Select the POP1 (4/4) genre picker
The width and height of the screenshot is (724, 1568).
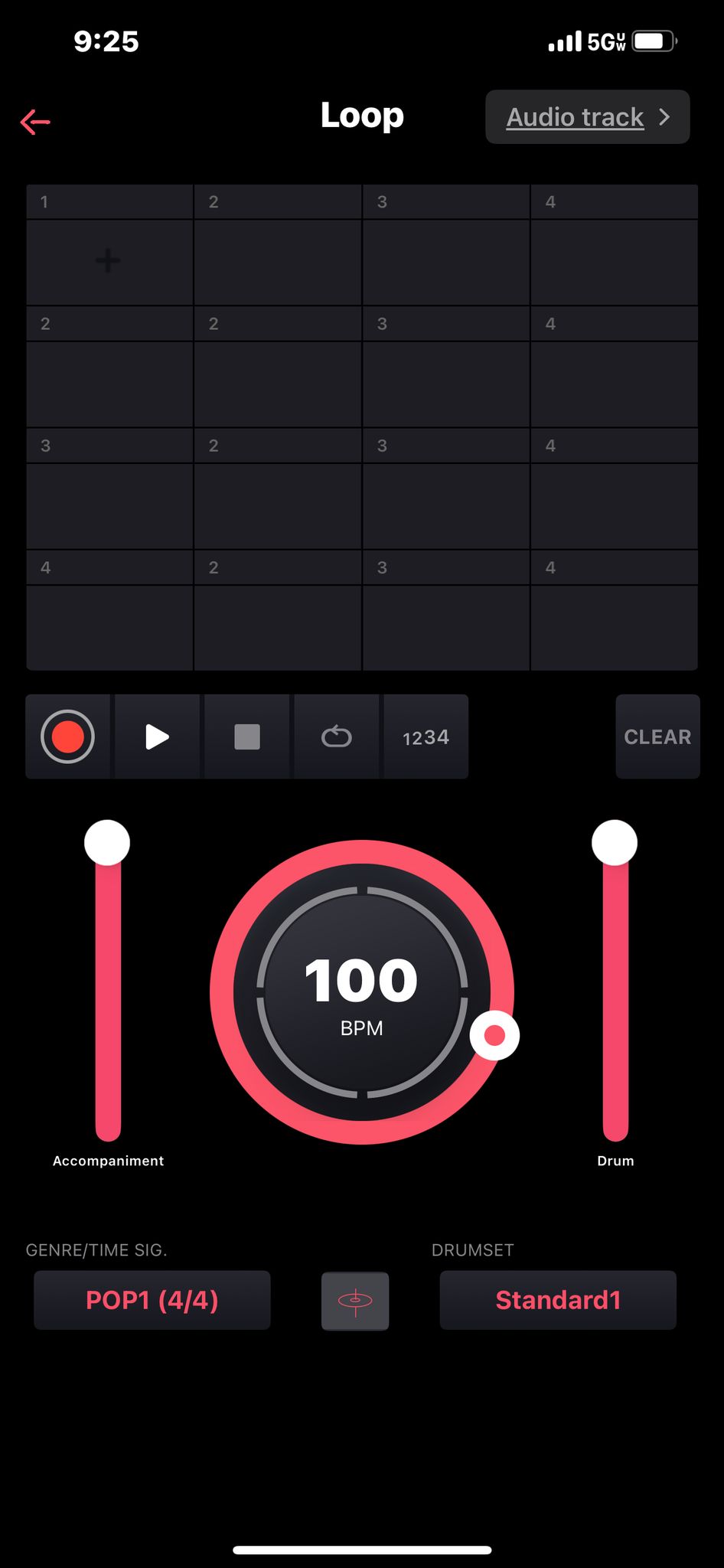click(x=152, y=1300)
